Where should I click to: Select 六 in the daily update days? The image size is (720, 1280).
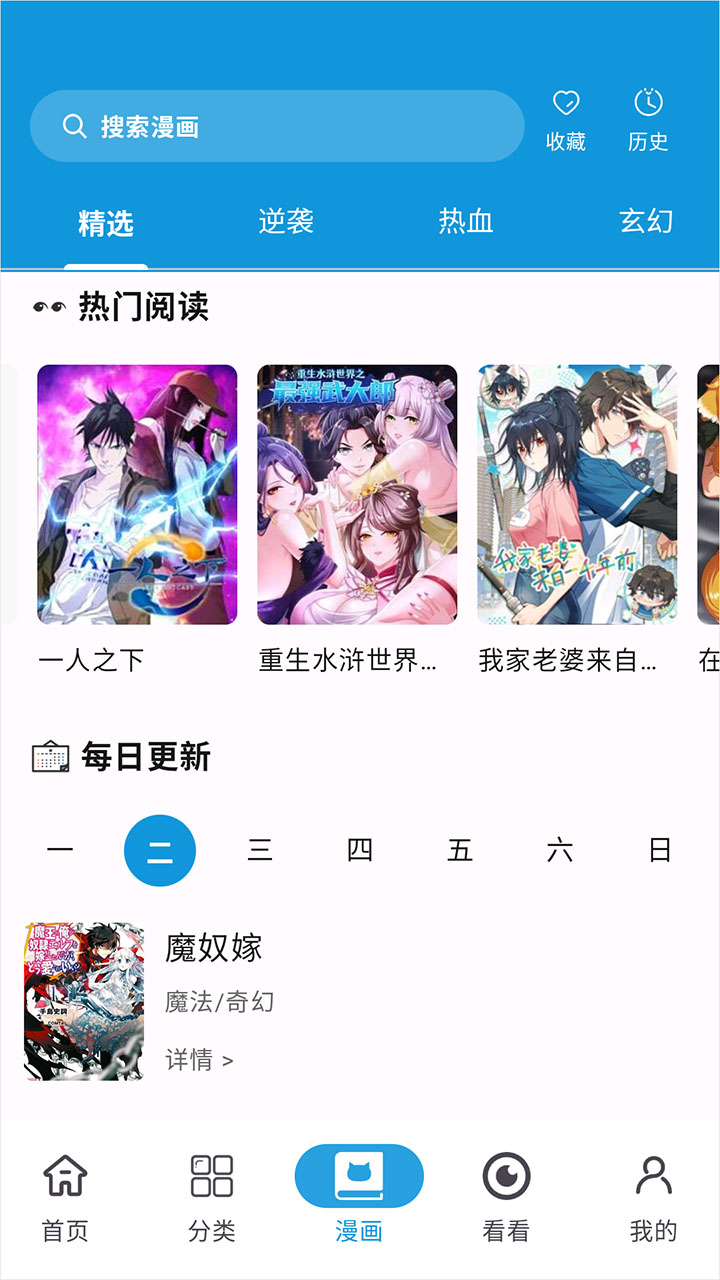tap(560, 850)
